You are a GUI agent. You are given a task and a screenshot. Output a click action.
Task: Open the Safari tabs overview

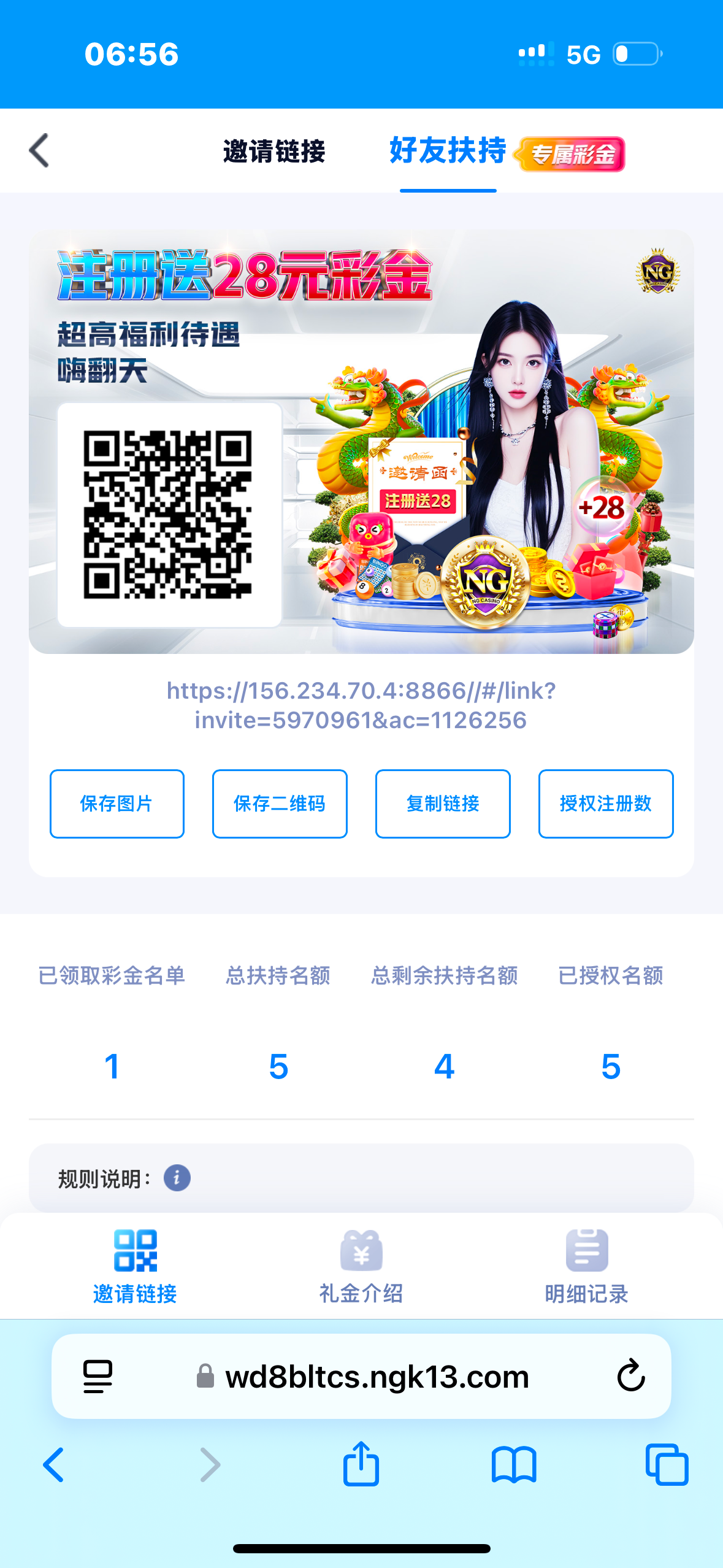pyautogui.click(x=667, y=1465)
